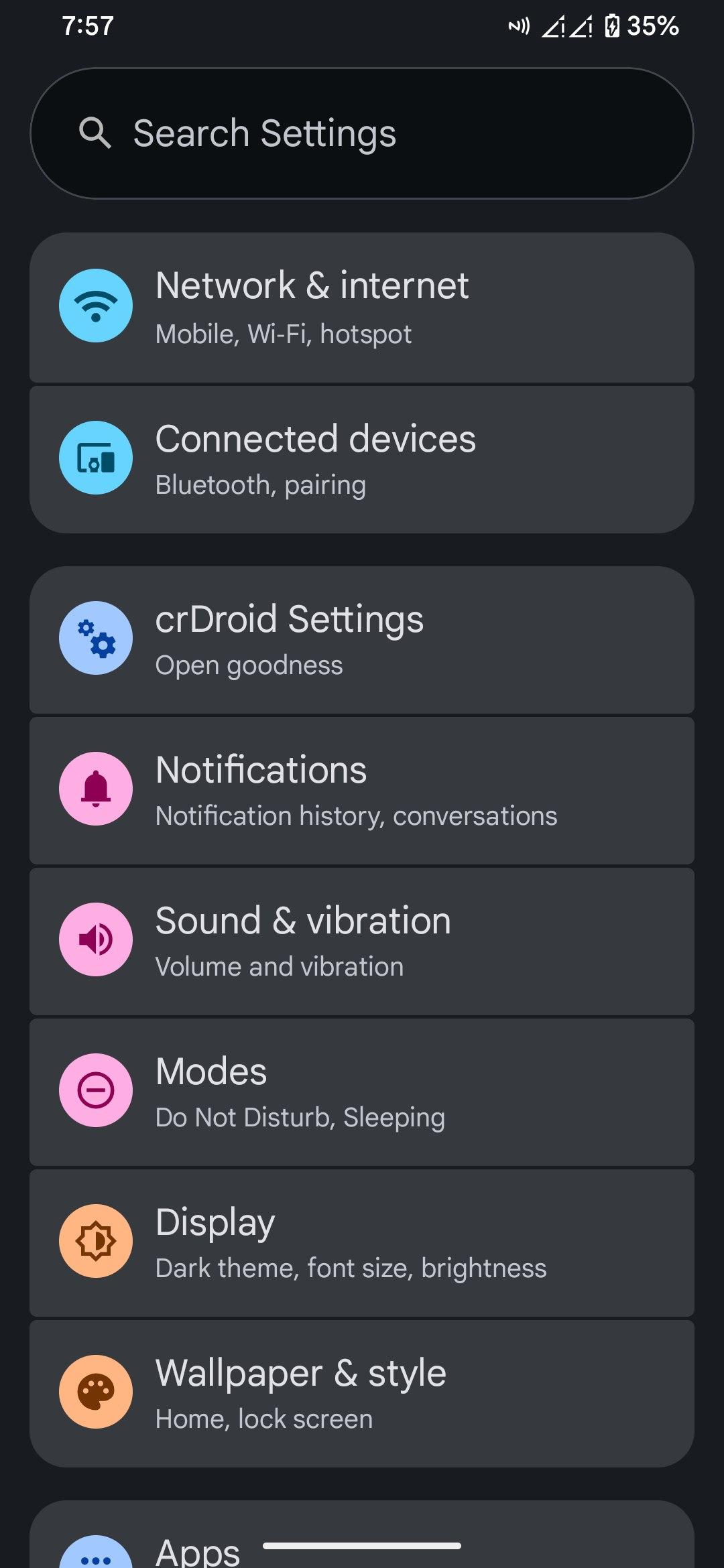Select the Modes row
Image resolution: width=724 pixels, height=1568 pixels.
tap(362, 1092)
